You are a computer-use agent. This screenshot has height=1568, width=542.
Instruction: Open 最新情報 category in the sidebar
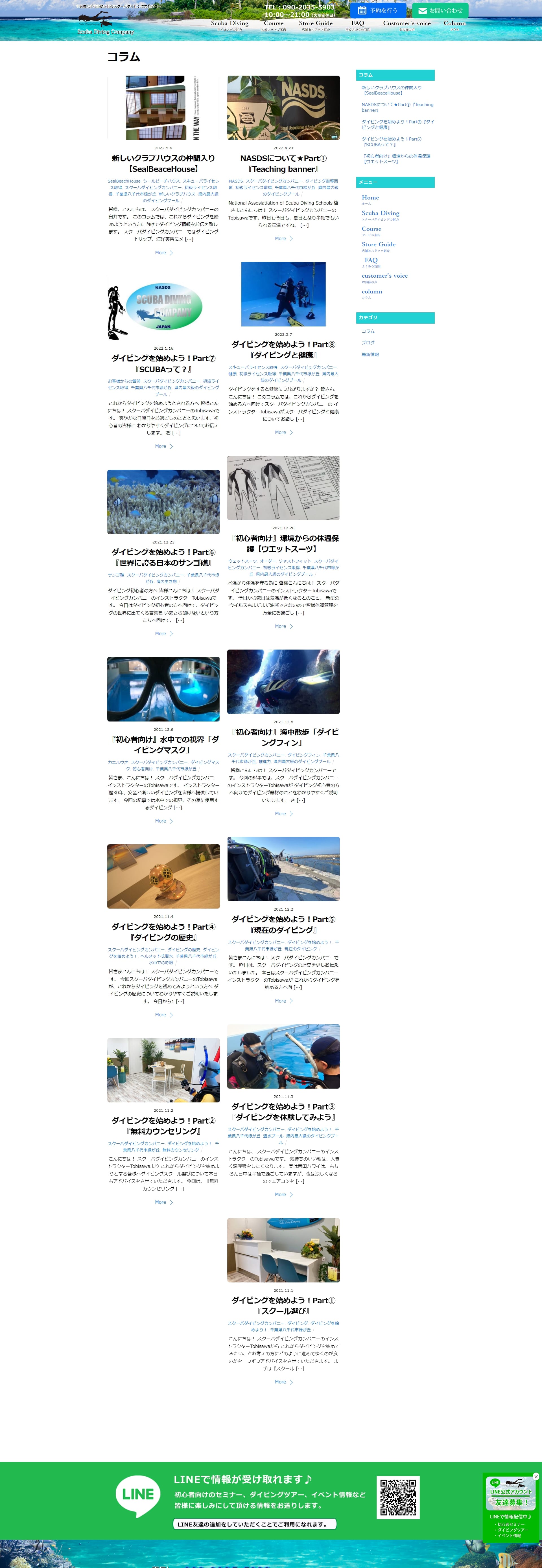[370, 354]
